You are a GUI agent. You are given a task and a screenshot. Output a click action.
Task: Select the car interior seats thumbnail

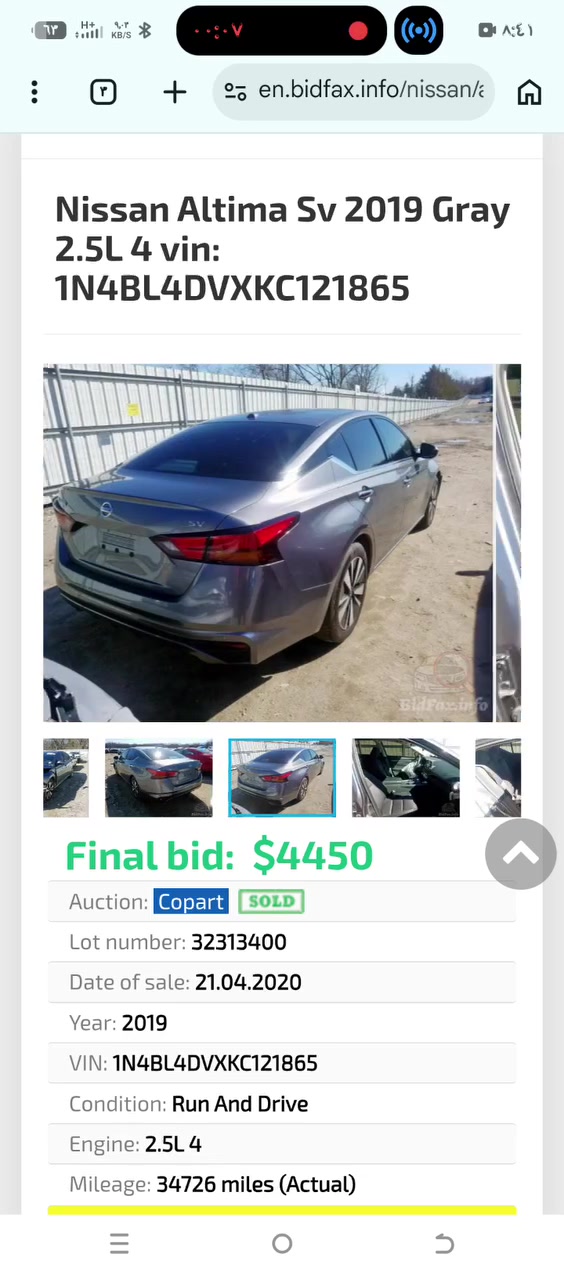coord(406,778)
